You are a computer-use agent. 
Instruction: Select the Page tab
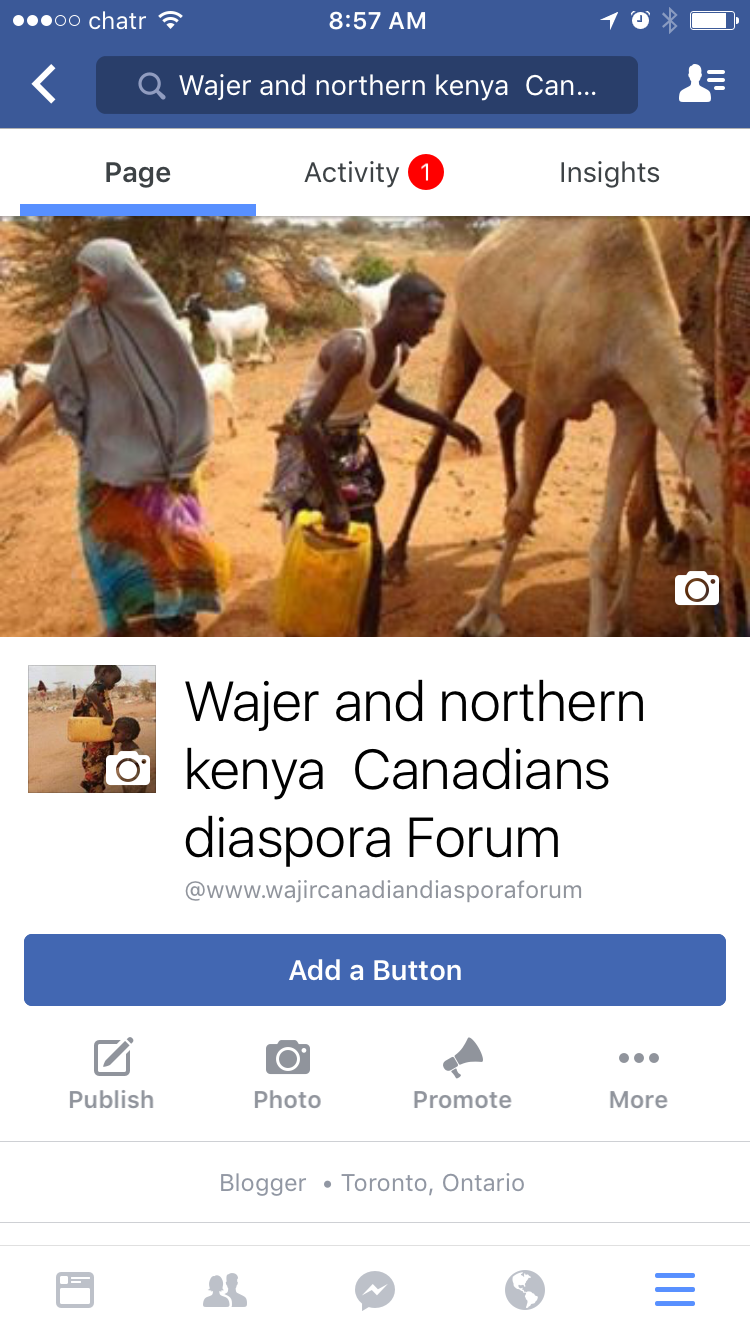point(138,173)
